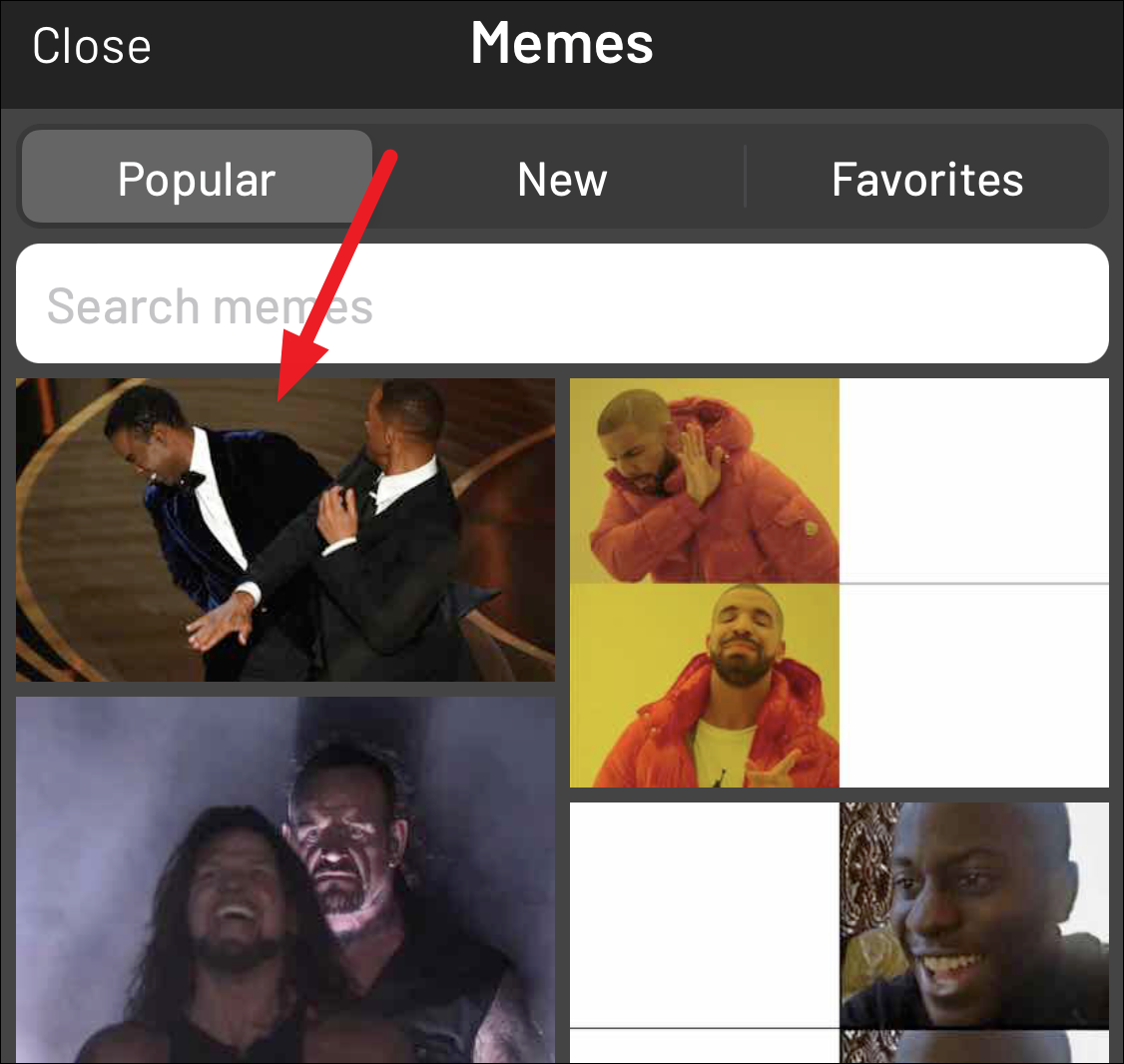Tap the Search memes field
Viewport: 1124px width, 1064px height.
point(562,304)
